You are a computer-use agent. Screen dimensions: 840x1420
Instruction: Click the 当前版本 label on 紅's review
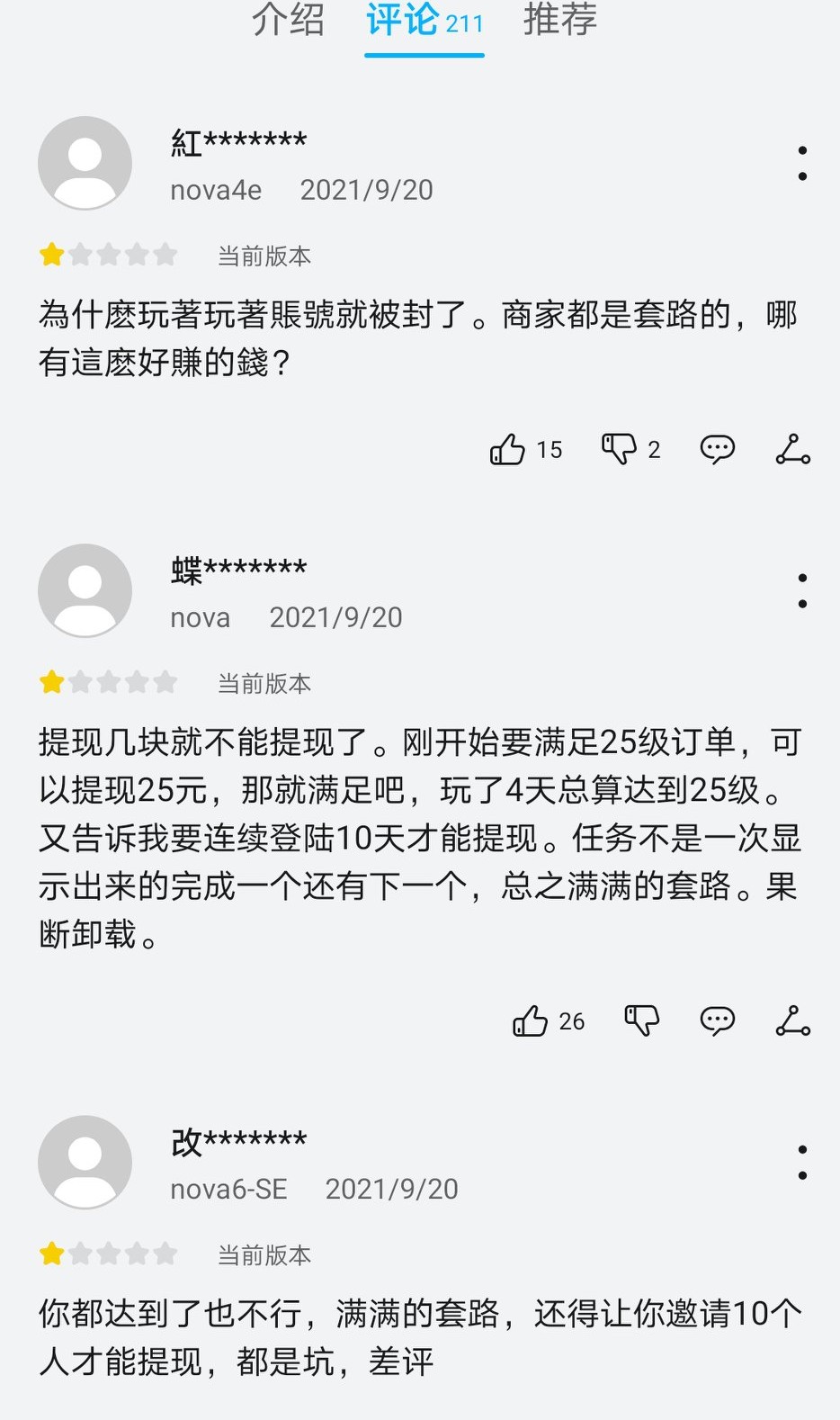pyautogui.click(x=262, y=256)
